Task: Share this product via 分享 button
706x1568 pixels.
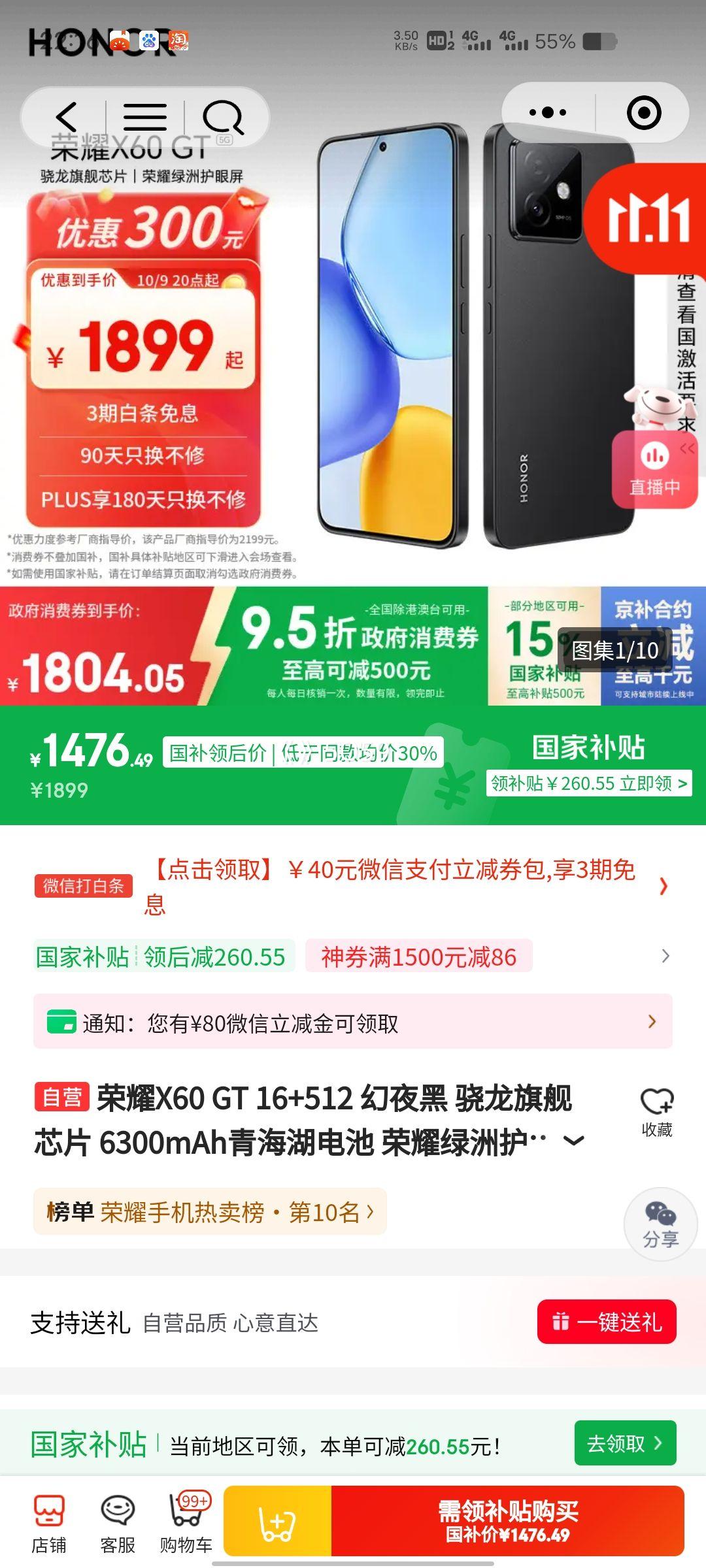Action: (660, 1224)
